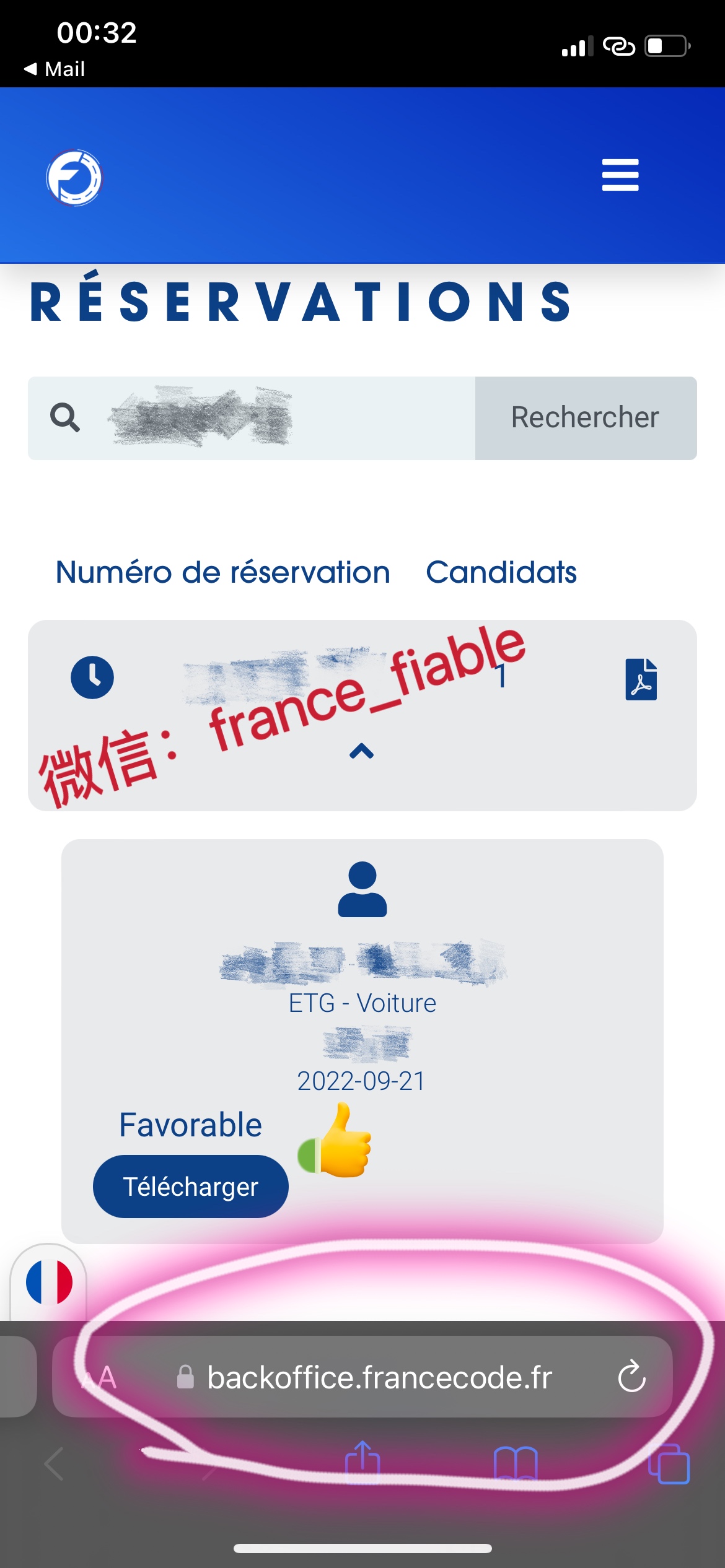Tap the Télécharger button
The height and width of the screenshot is (1568, 725).
(191, 1187)
